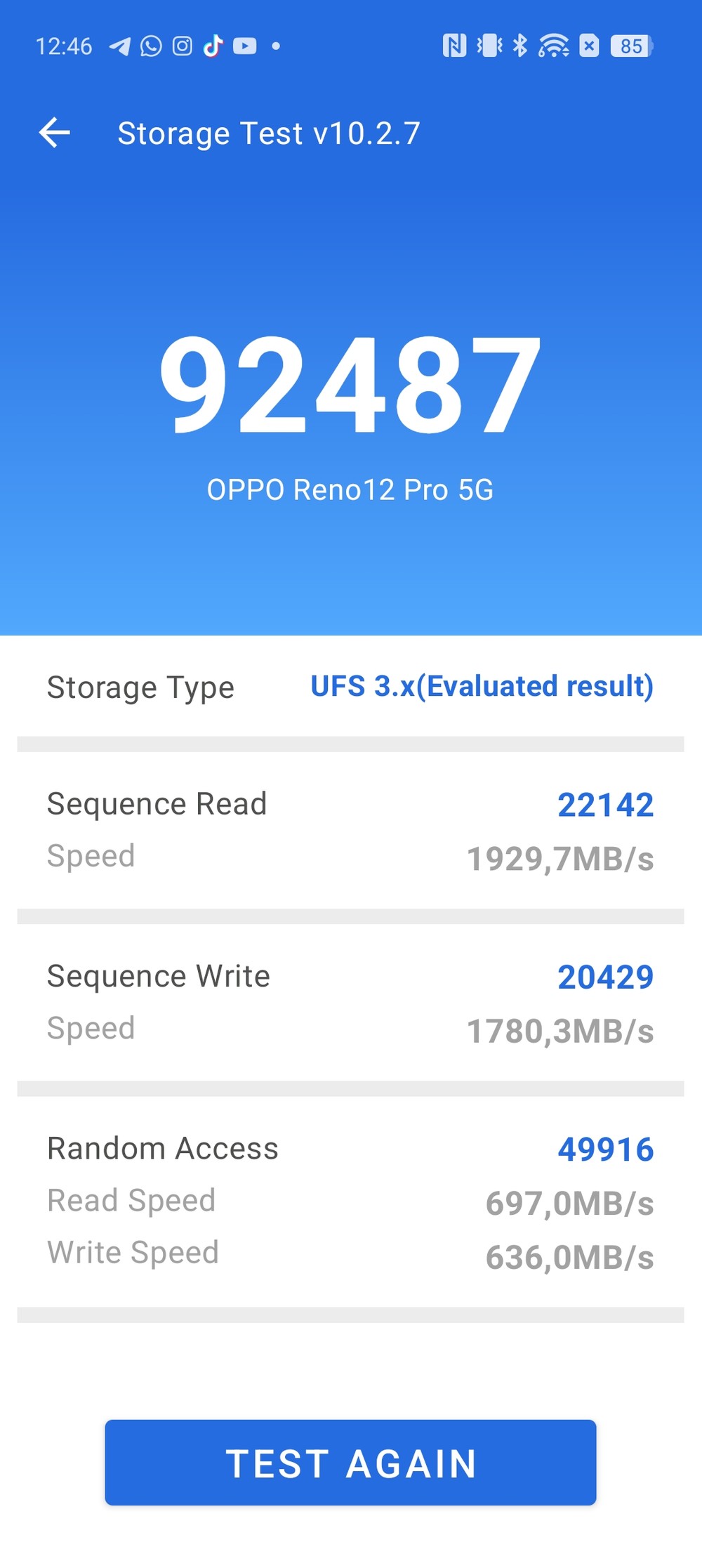Image resolution: width=702 pixels, height=1568 pixels.
Task: Go back from Storage Test
Action: click(55, 133)
